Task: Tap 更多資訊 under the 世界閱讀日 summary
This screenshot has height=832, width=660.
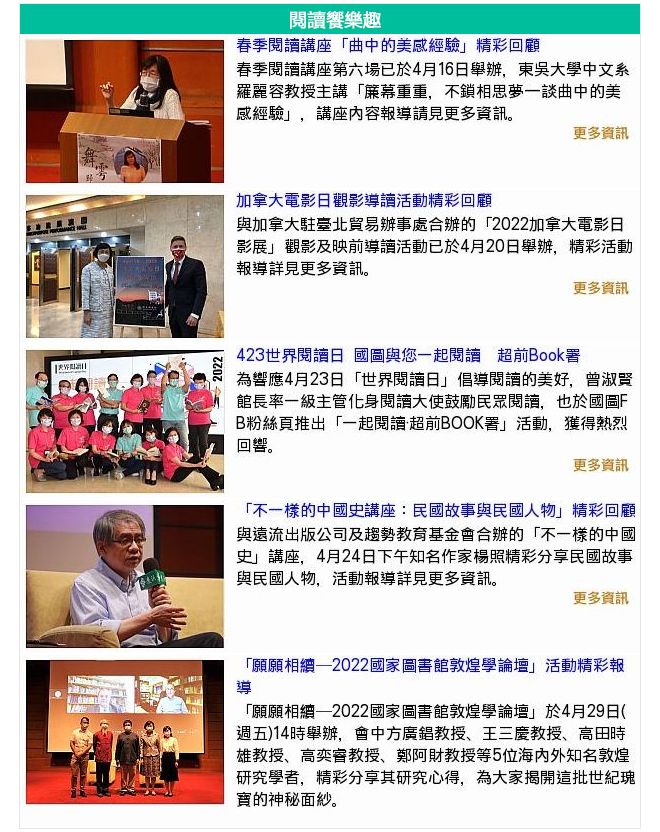Action: coord(600,465)
